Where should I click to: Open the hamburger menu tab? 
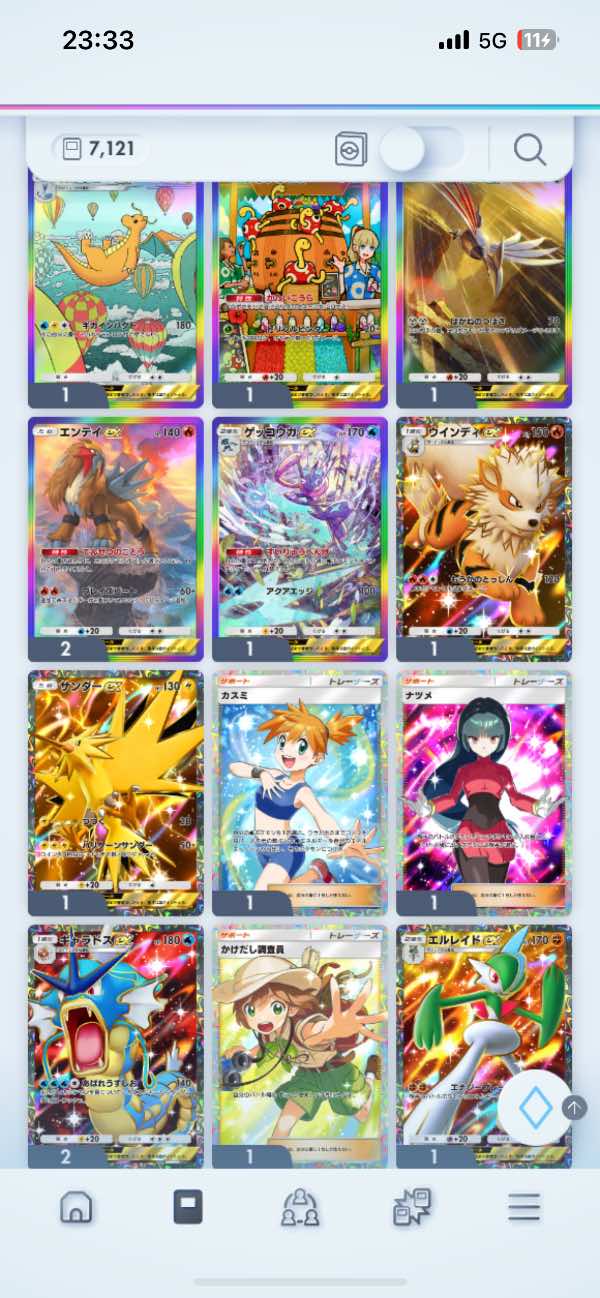(x=524, y=1208)
